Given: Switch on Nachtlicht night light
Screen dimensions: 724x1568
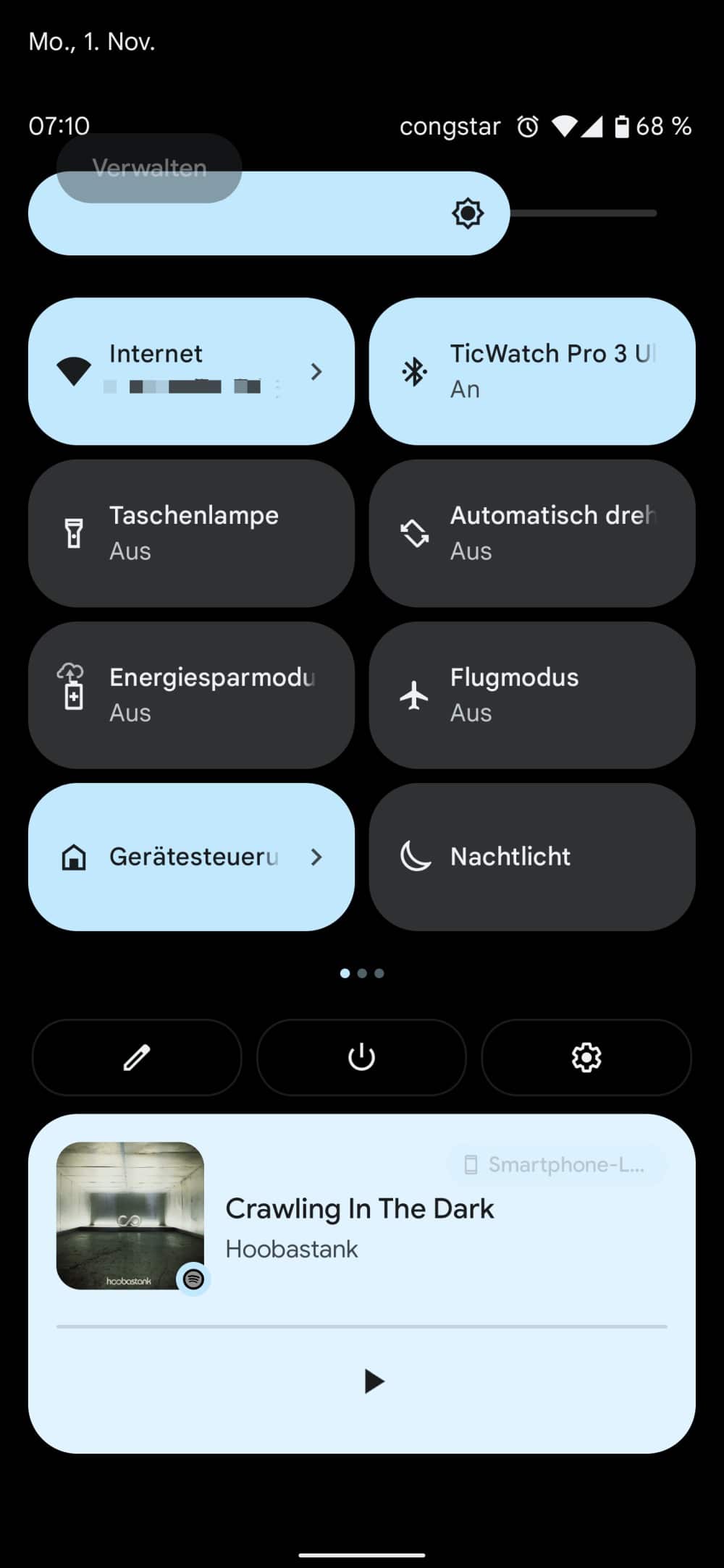Looking at the screenshot, I should pyautogui.click(x=532, y=857).
